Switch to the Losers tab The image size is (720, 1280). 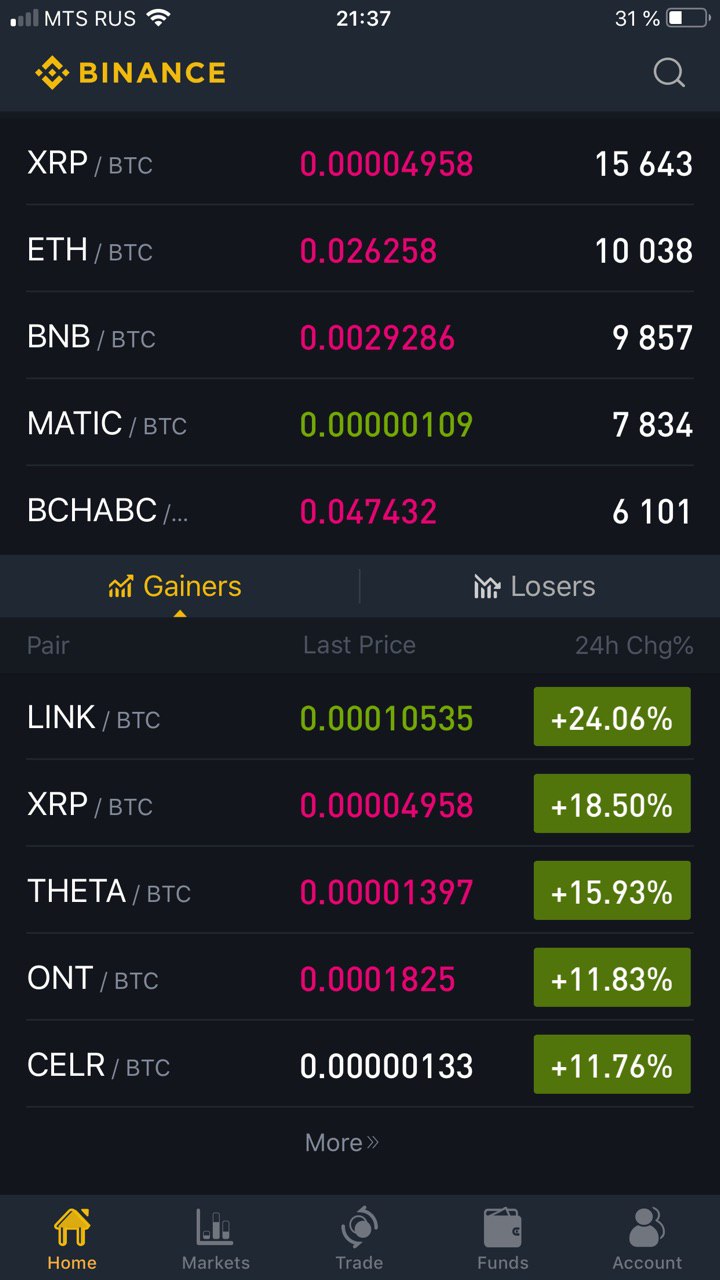[x=535, y=586]
